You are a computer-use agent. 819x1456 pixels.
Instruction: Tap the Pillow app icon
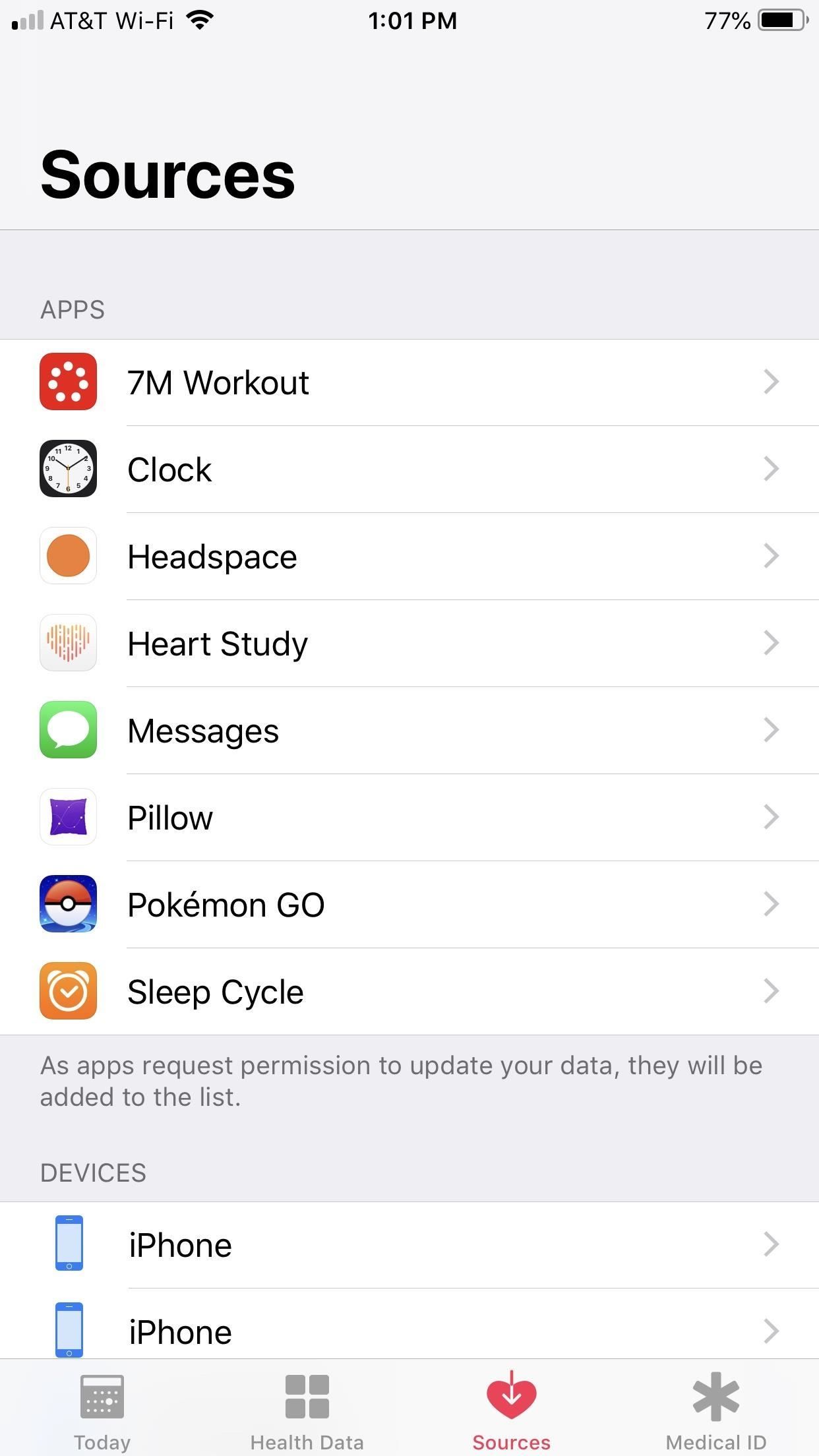tap(69, 817)
